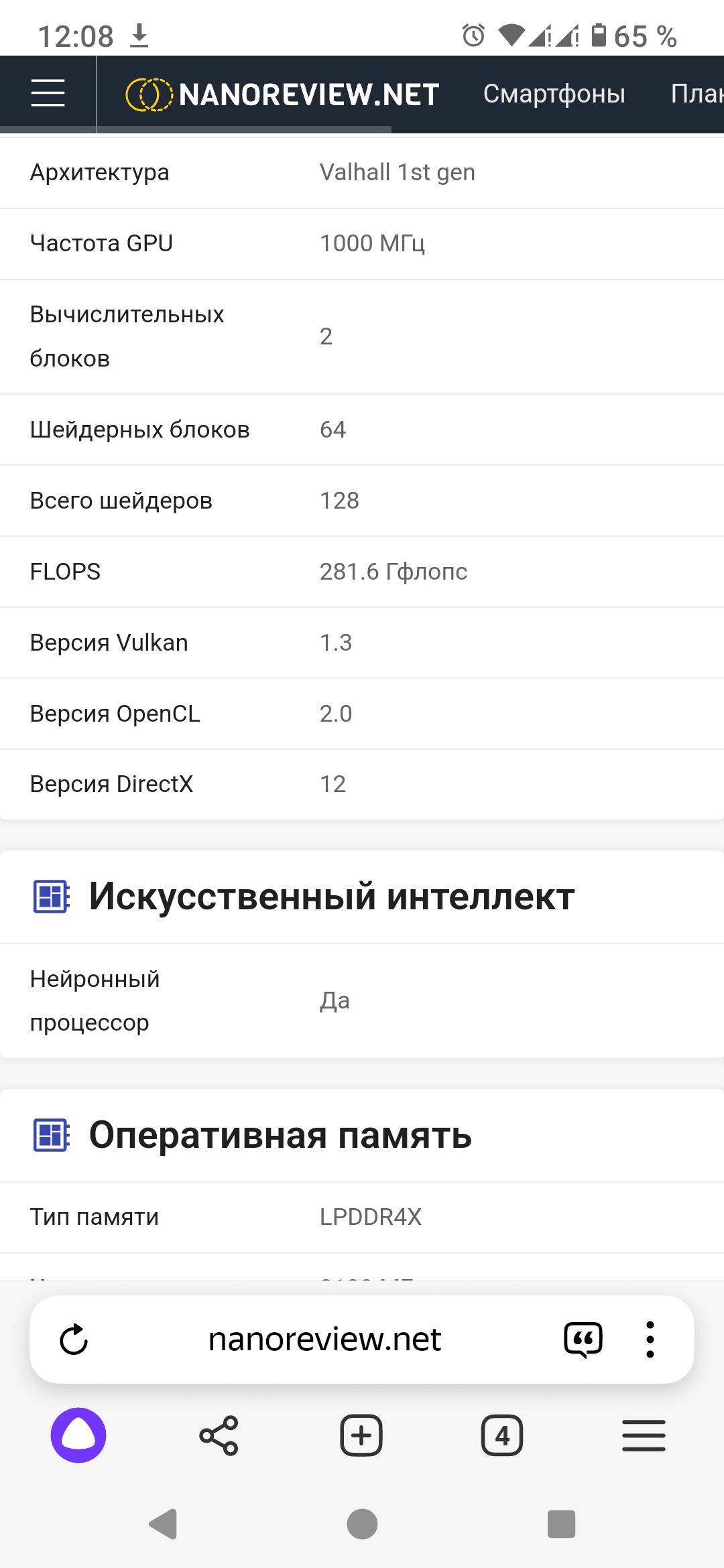The image size is (724, 1568).
Task: Add a new tab
Action: 361,1435
